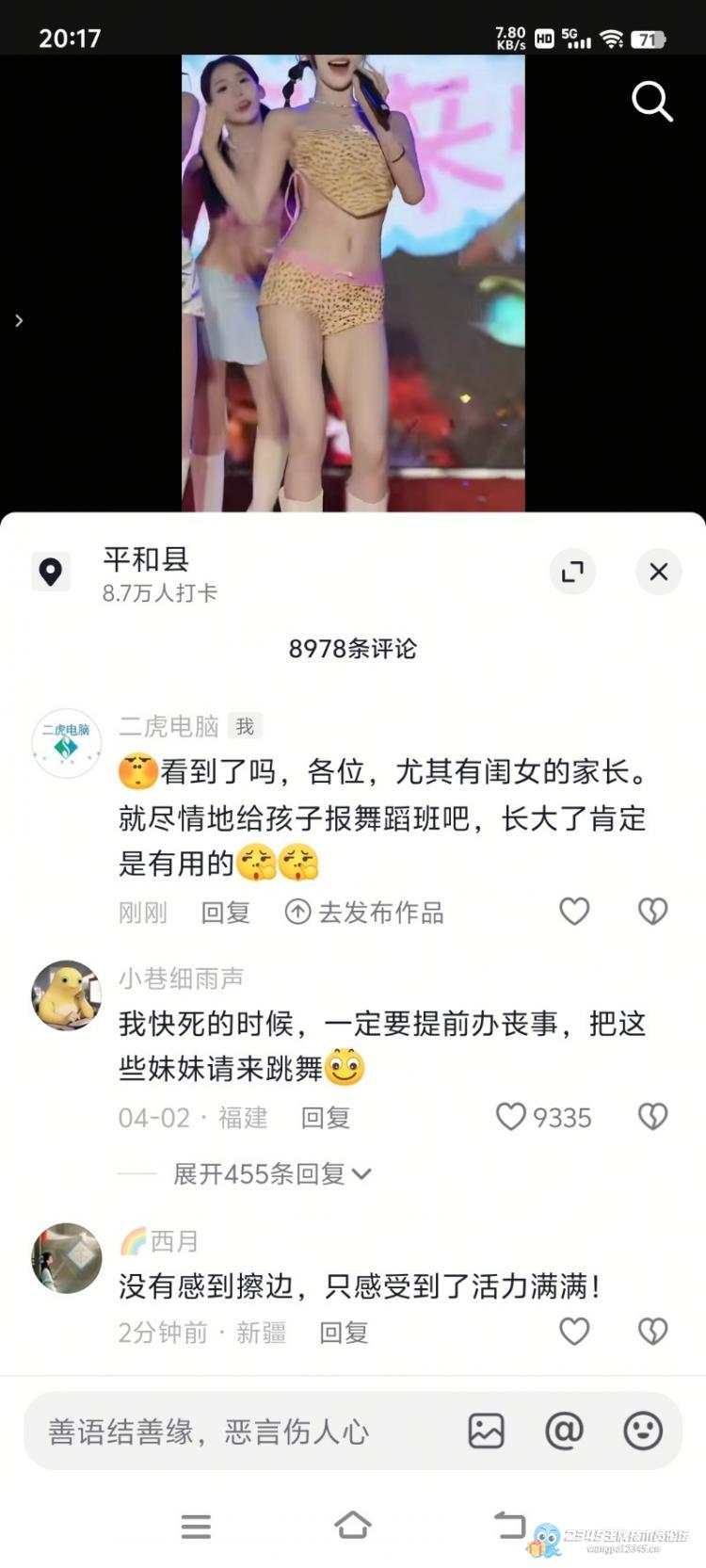Expand the comments panel to full screen
The width and height of the screenshot is (706, 1568).
tap(572, 572)
